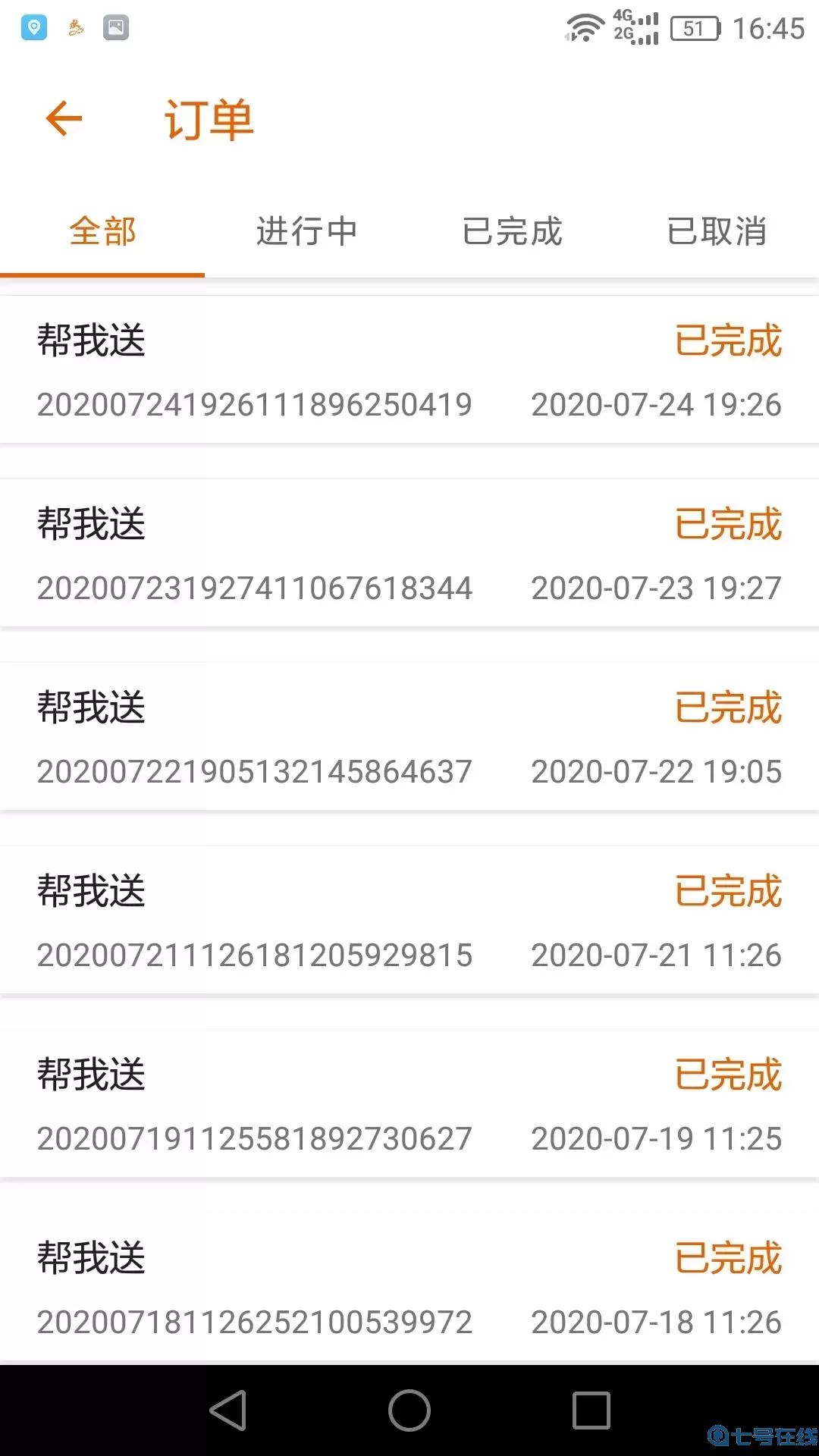Screen dimensions: 819x1456
Task: Tap the clock showing 16:45
Action: point(770,28)
